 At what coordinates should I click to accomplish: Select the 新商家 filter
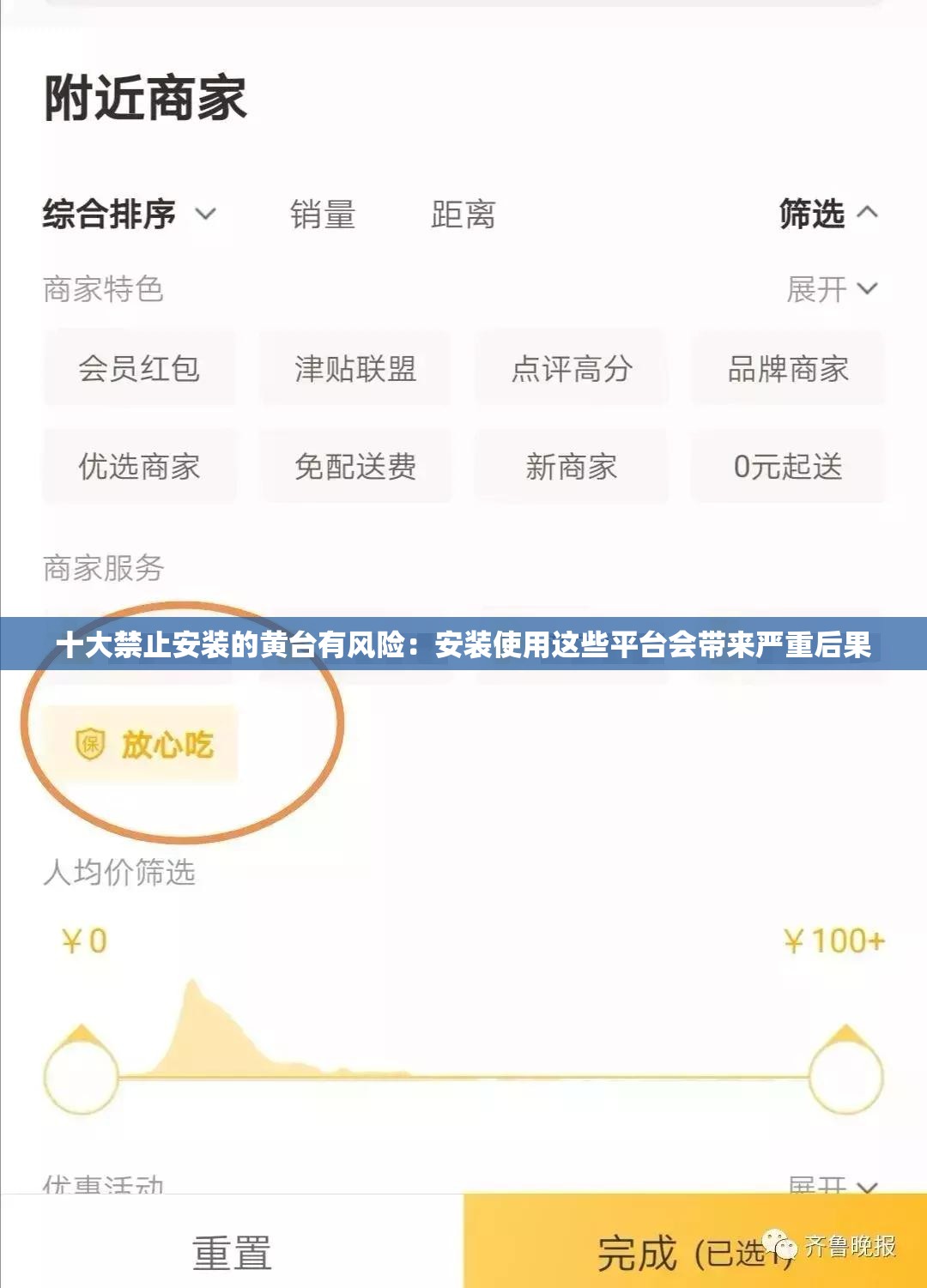[x=573, y=468]
